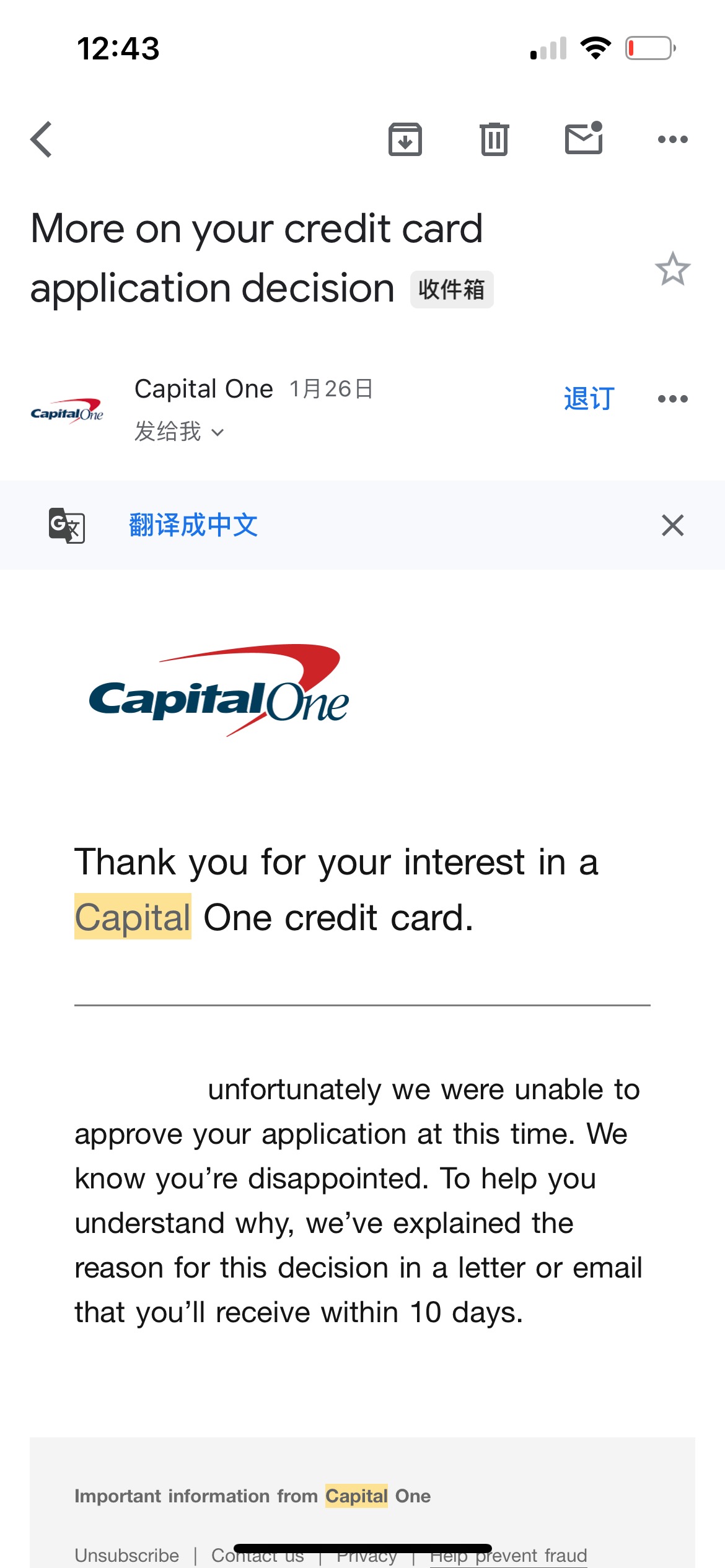725x1568 pixels.
Task: Tap the Capital One sender avatar
Action: coord(67,410)
